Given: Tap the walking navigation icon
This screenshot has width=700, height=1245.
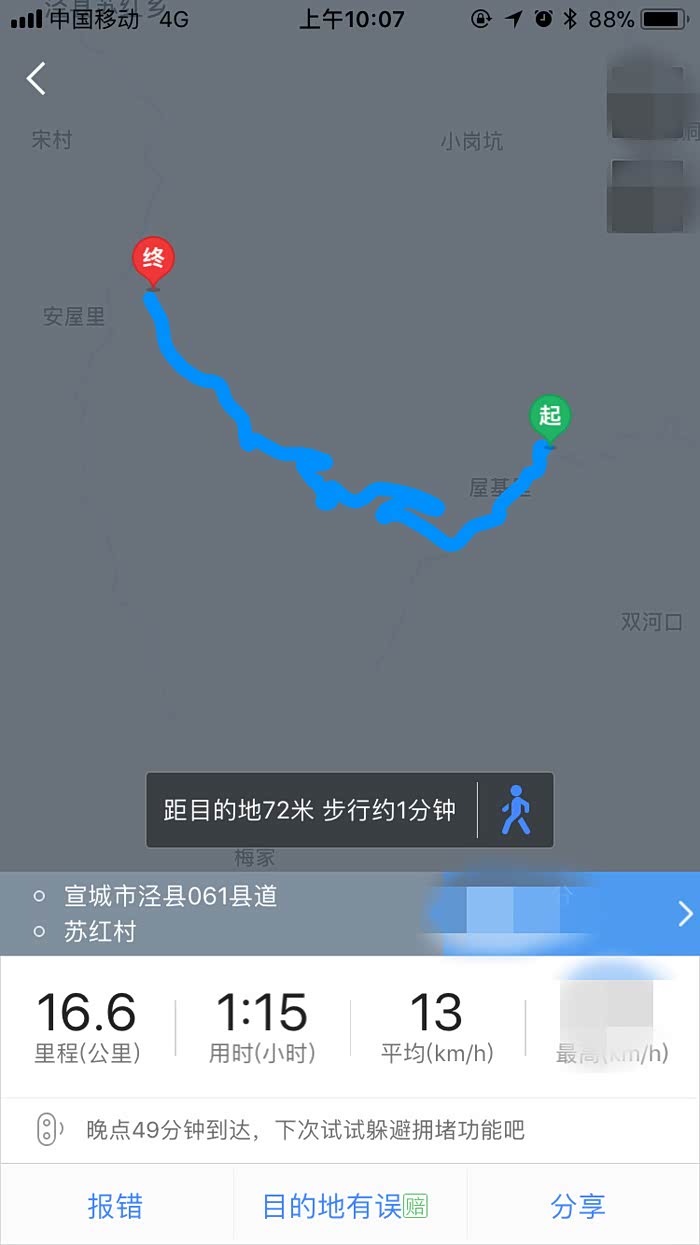Looking at the screenshot, I should 515,810.
